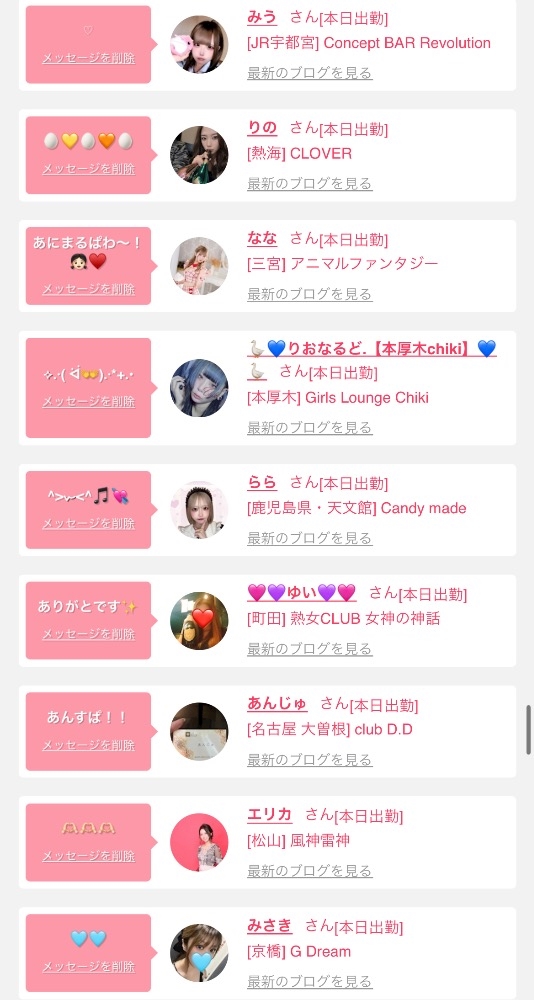View エリカ's latest blog

click(x=309, y=871)
